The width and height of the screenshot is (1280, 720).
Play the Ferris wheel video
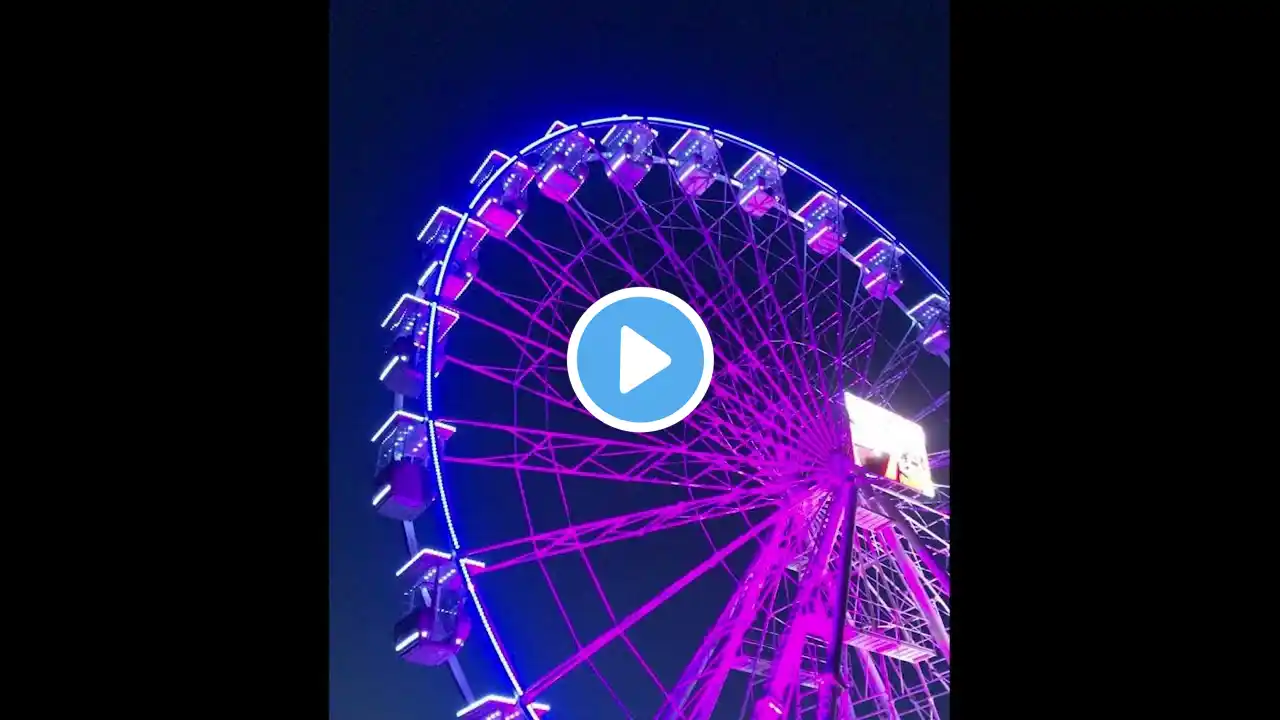click(640, 360)
